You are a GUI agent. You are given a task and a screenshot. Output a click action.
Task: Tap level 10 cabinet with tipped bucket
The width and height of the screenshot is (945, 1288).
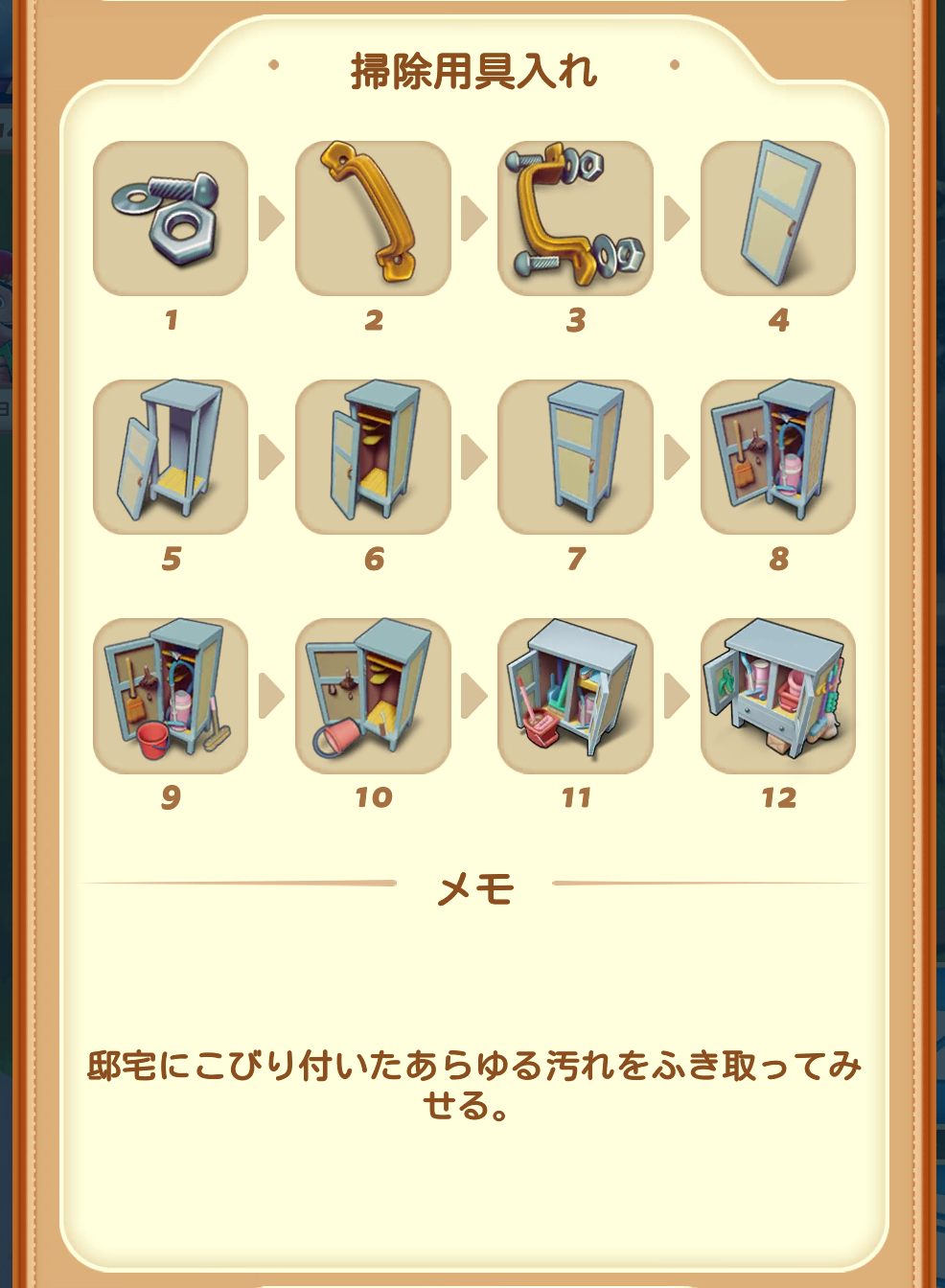[373, 696]
